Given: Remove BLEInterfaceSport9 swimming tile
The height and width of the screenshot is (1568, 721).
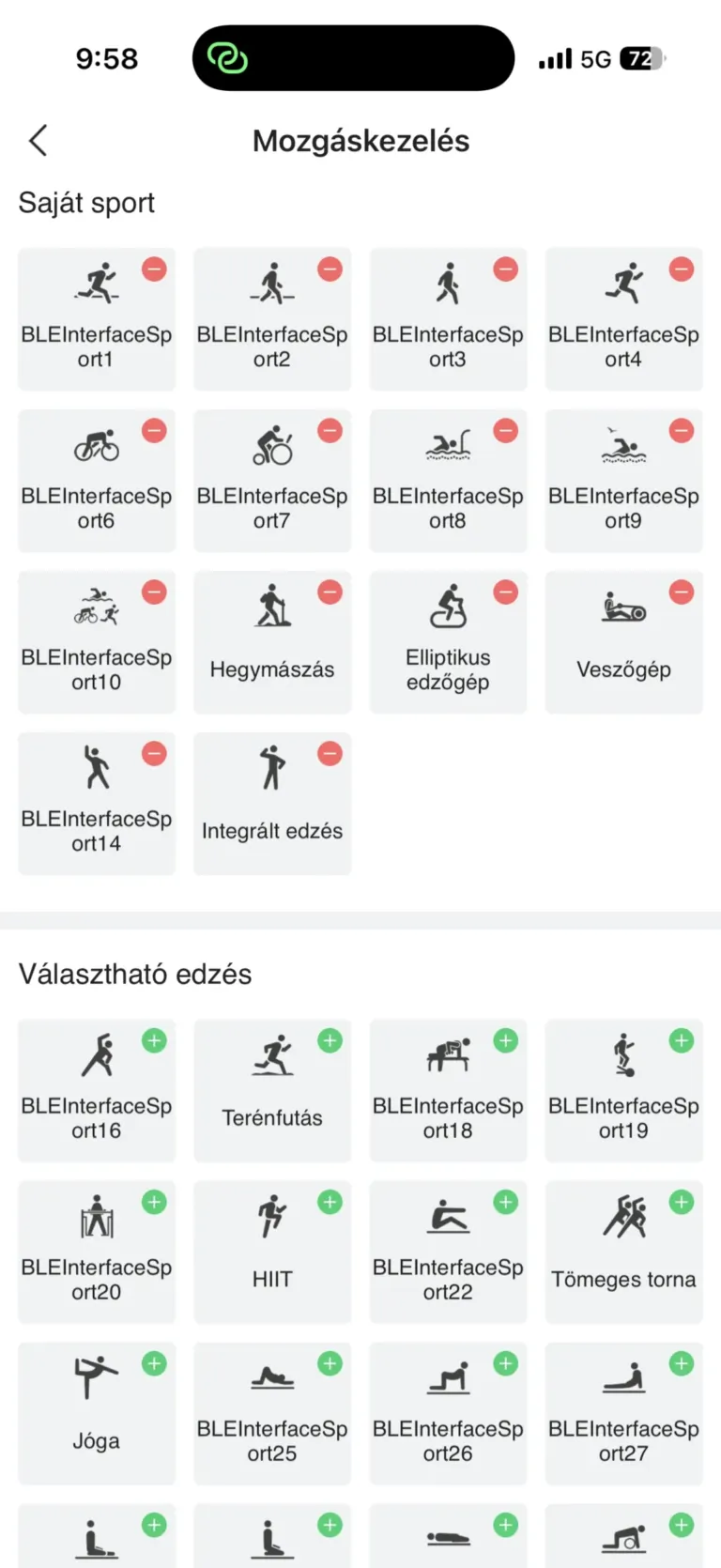Looking at the screenshot, I should click(682, 431).
